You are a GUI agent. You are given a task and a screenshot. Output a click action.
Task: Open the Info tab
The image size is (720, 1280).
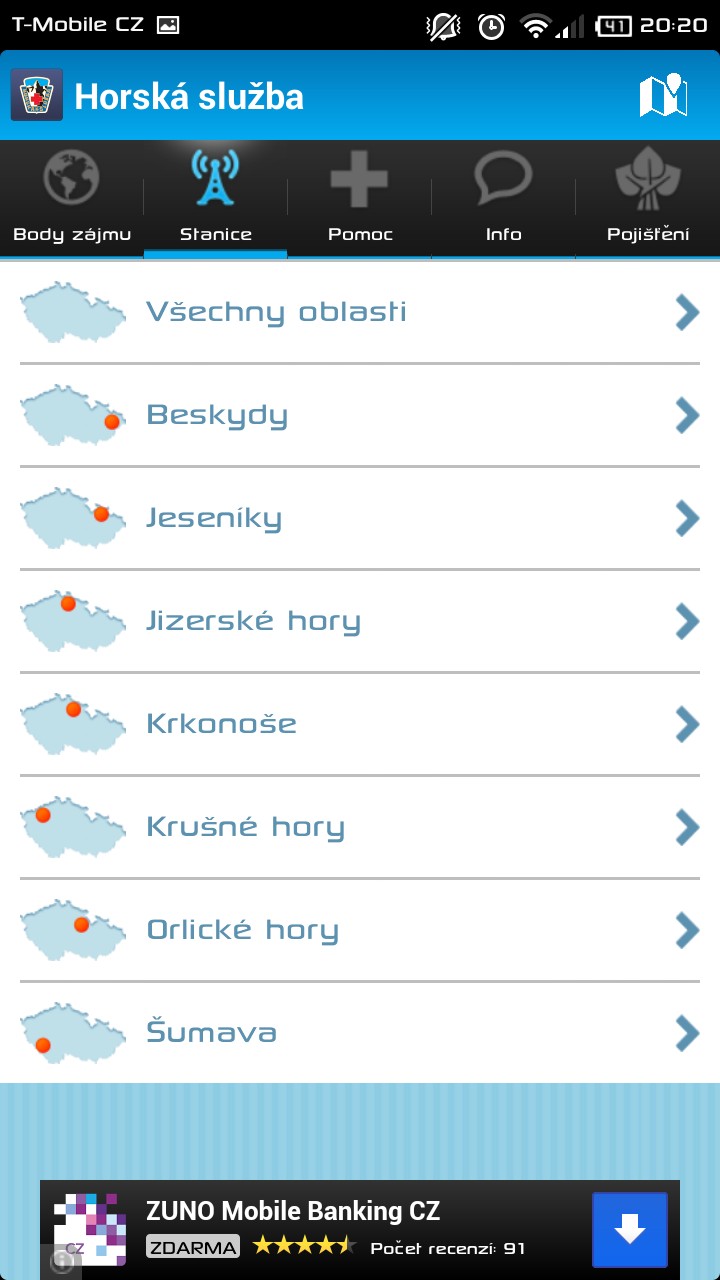coord(503,200)
